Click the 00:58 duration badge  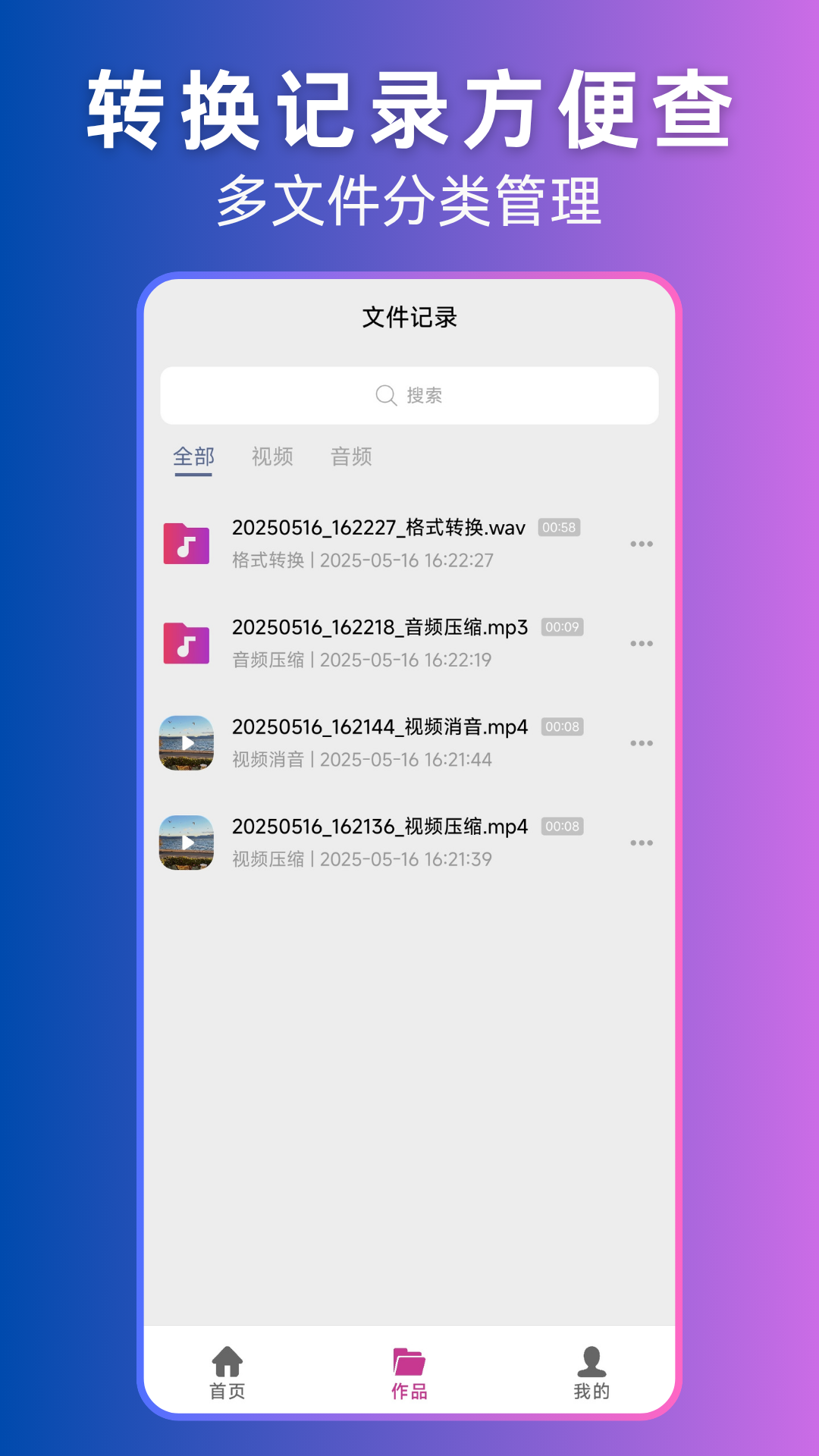[x=559, y=527]
